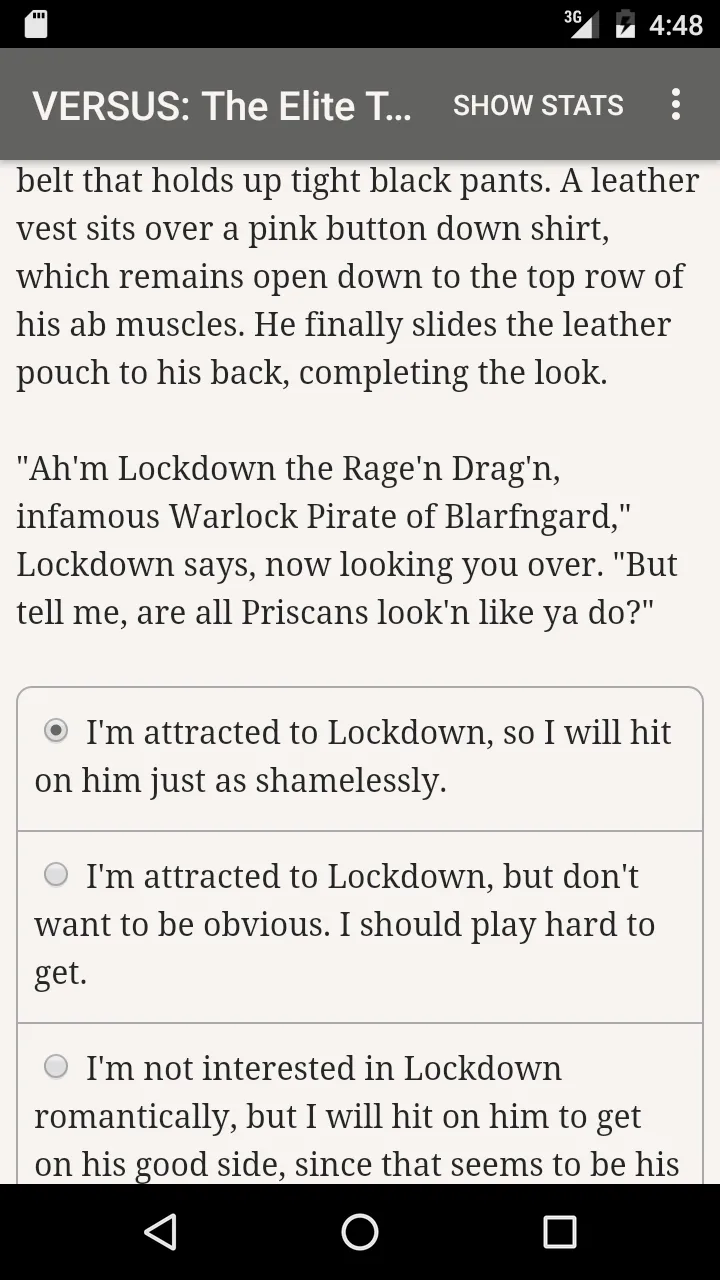
Task: Return to the home screen
Action: [360, 1232]
